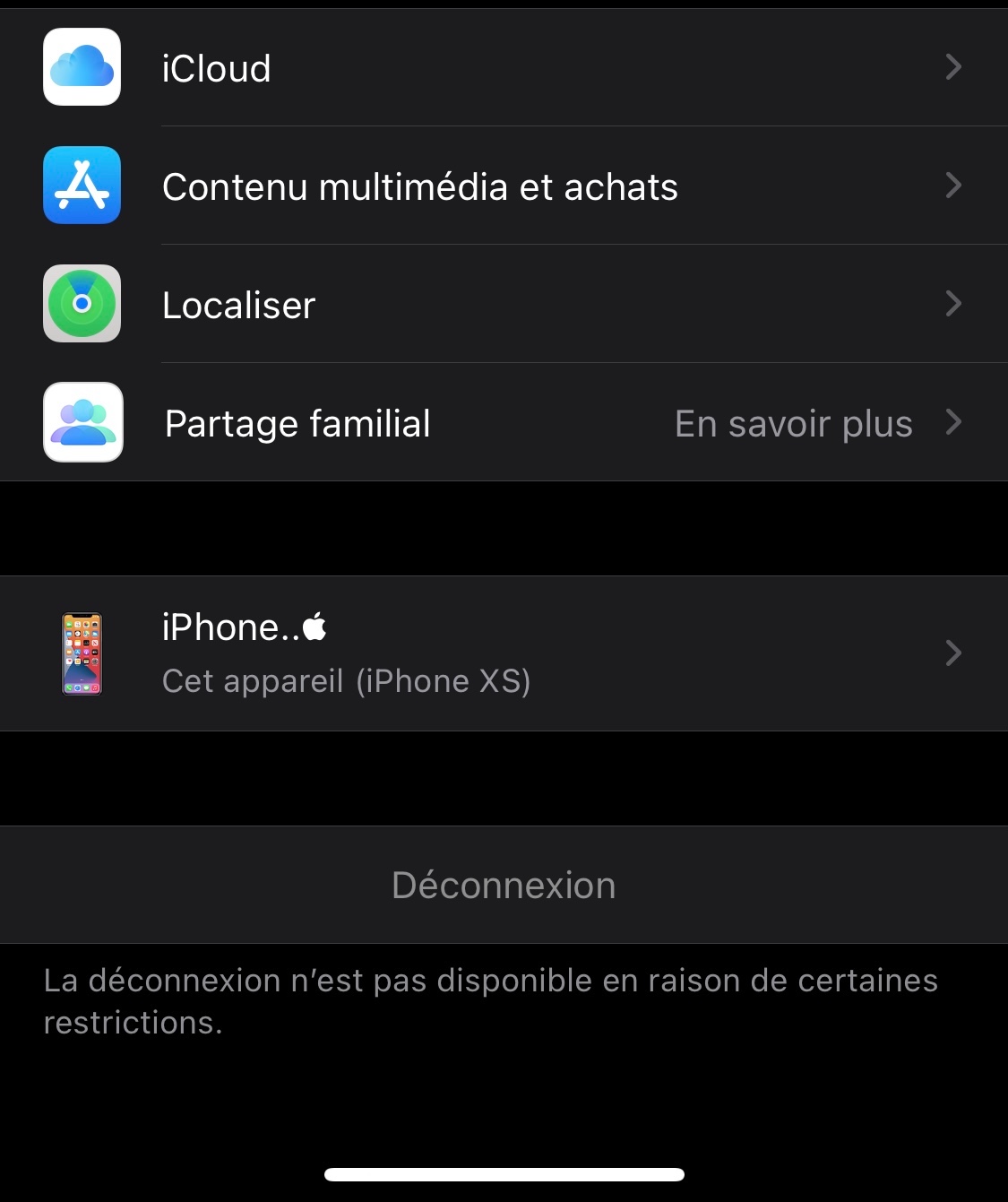Image resolution: width=1008 pixels, height=1202 pixels.
Task: Tap the Déconnexion button
Action: tap(504, 886)
